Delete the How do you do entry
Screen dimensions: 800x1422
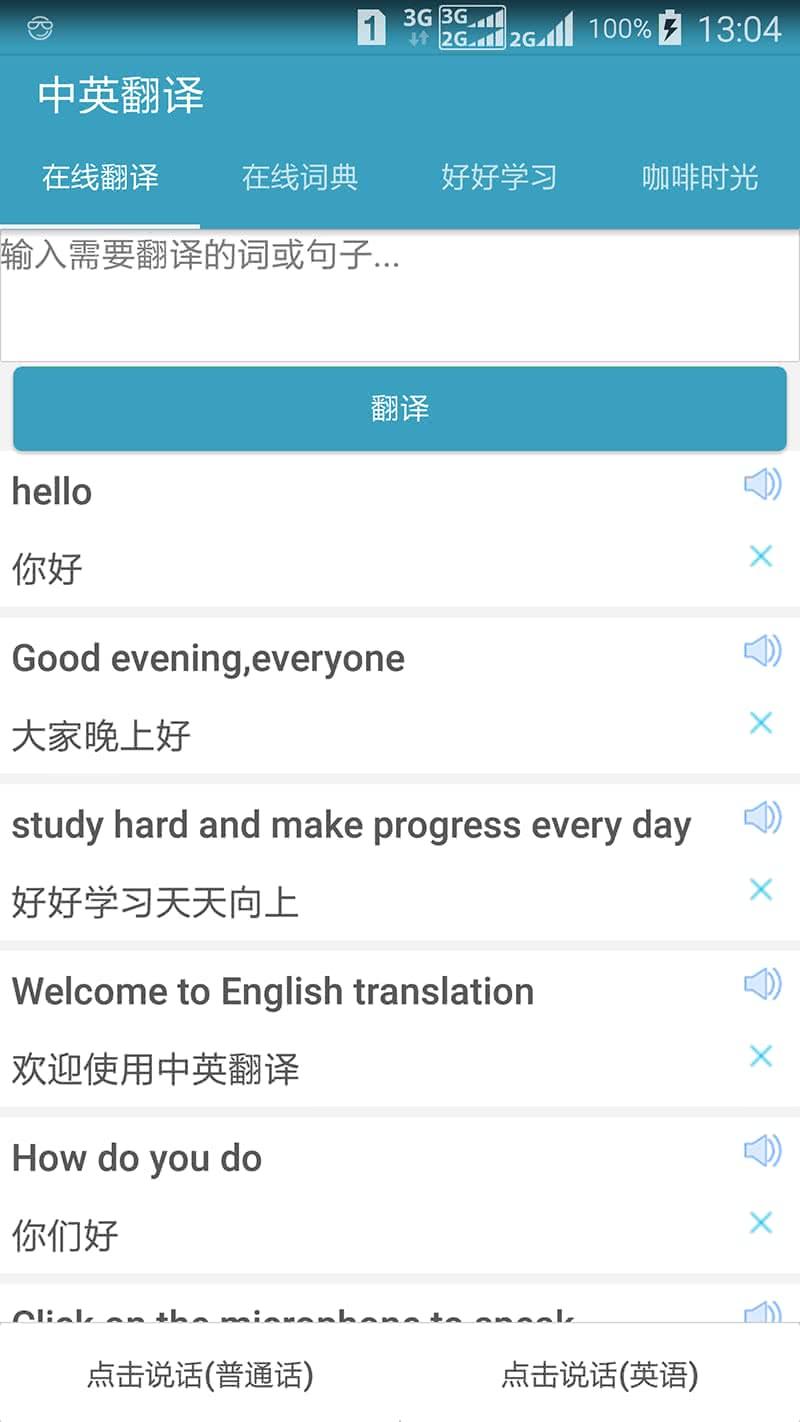761,1222
